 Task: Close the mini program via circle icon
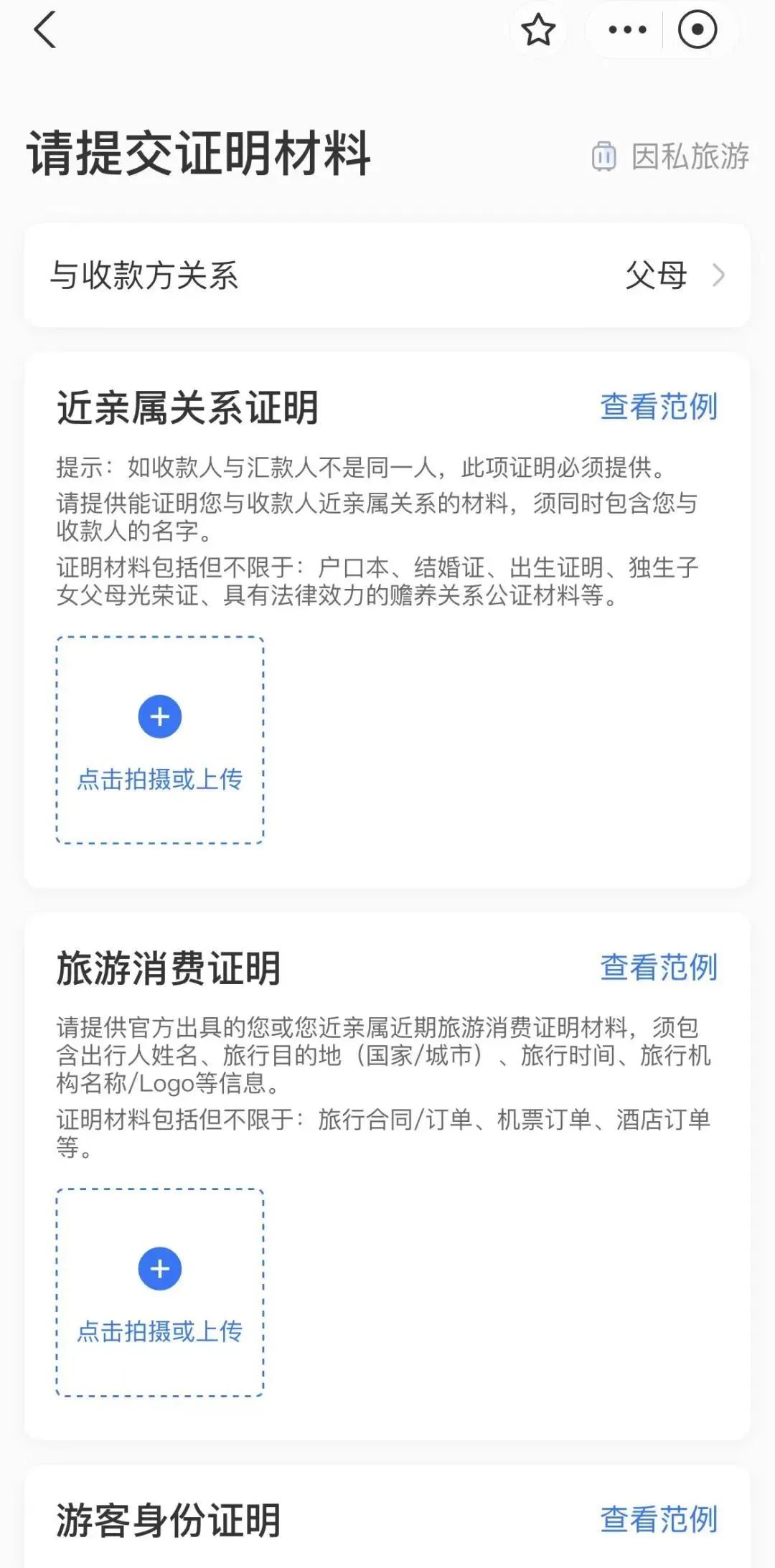697,30
